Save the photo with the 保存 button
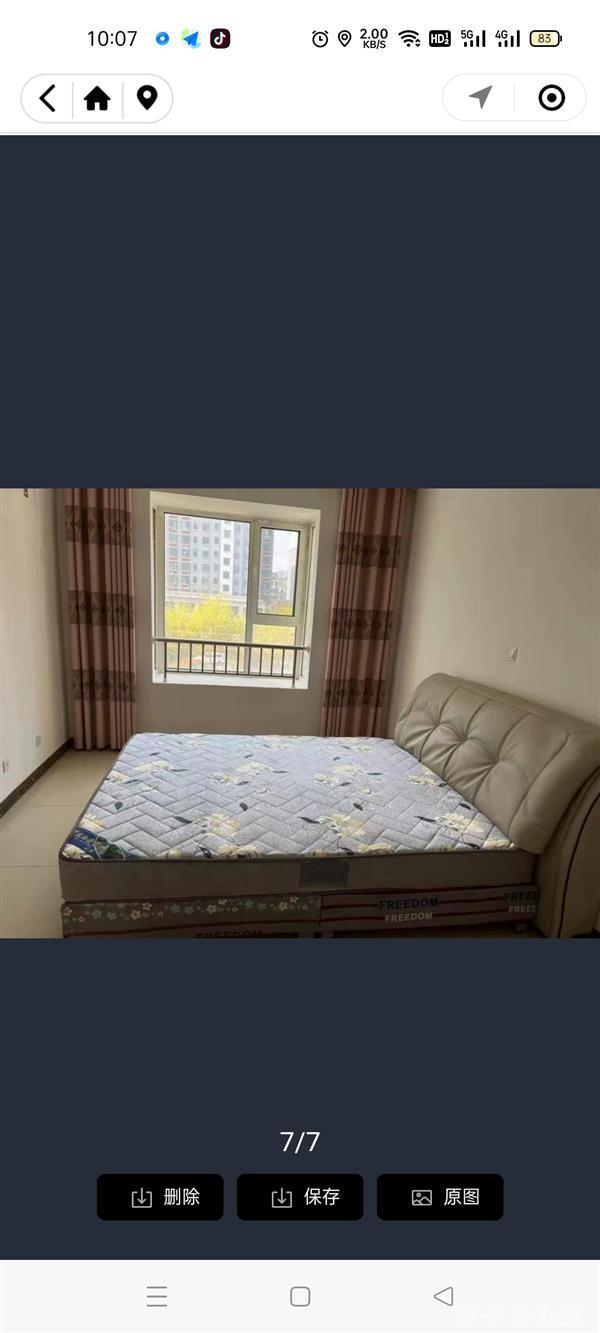The width and height of the screenshot is (600, 1333). coord(300,1197)
